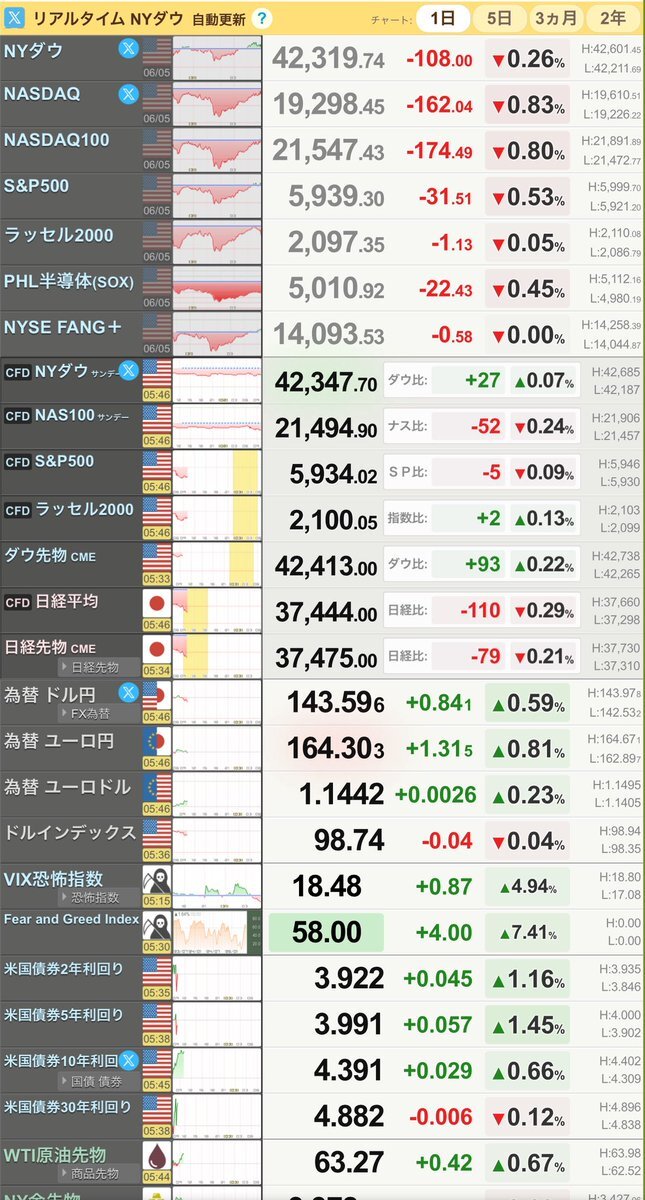Viewport: 645px width, 1200px height.
Task: Switch the chart to 5日
Action: (499, 17)
